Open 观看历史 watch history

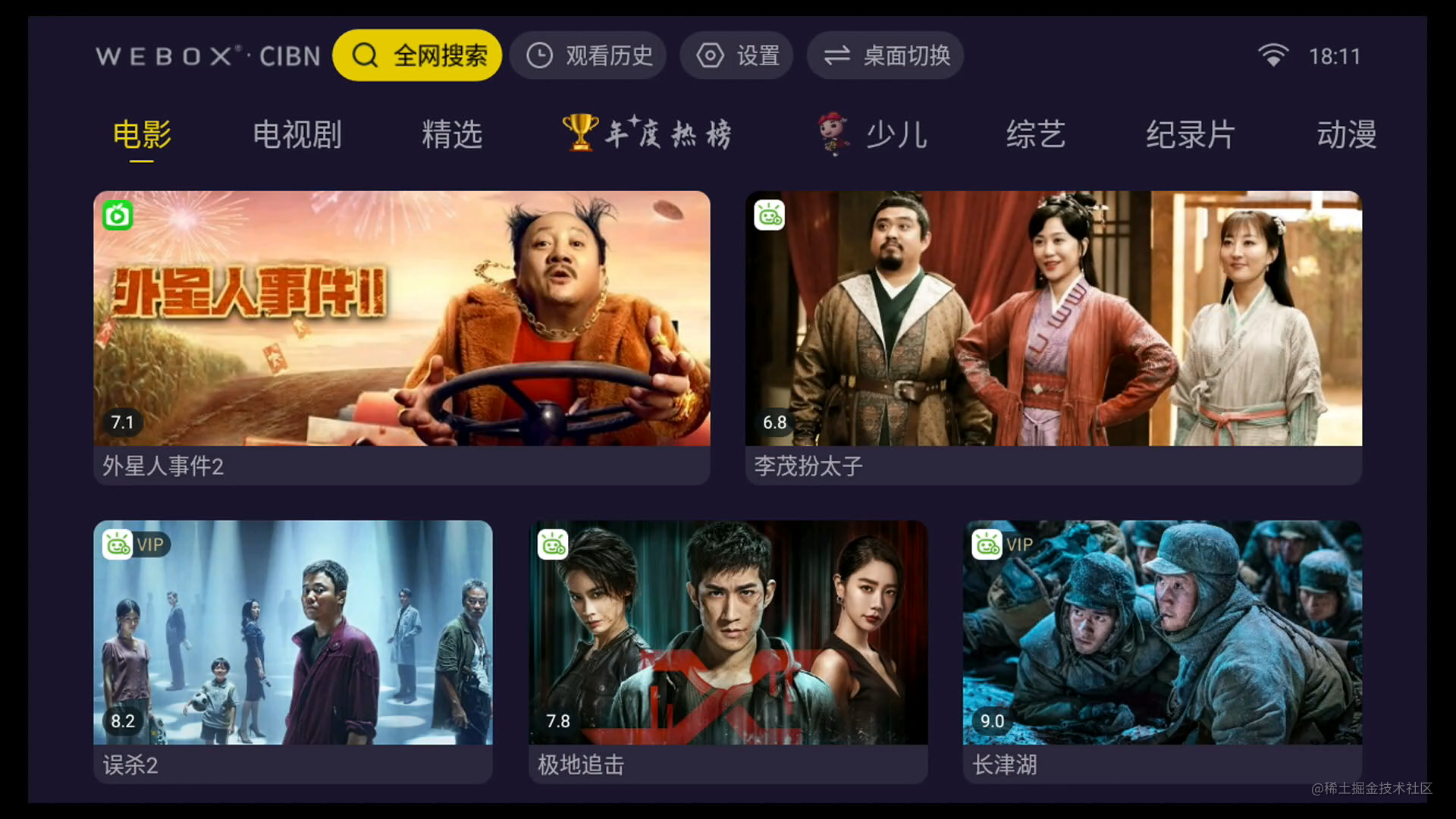[588, 55]
